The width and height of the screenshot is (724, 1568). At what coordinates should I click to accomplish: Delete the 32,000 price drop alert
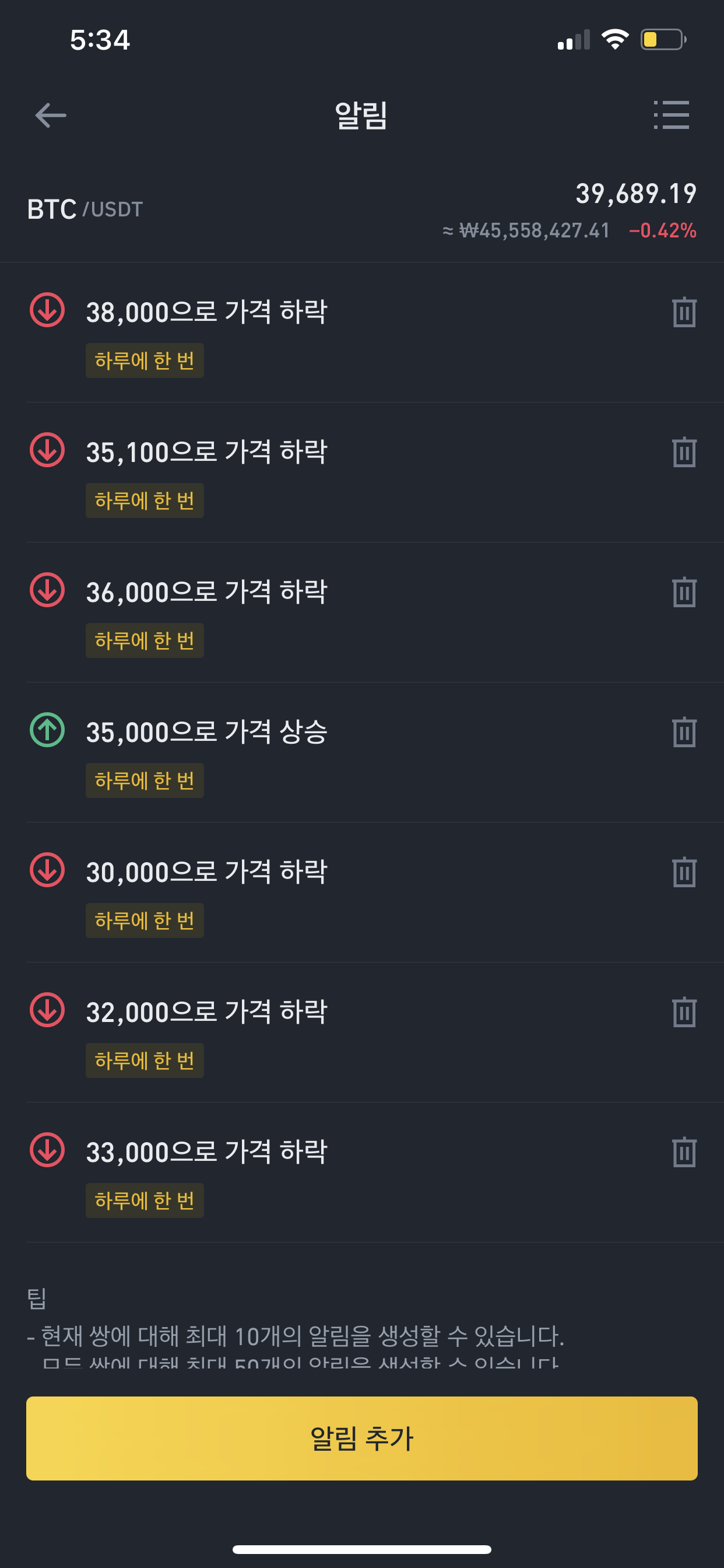coord(684,1012)
